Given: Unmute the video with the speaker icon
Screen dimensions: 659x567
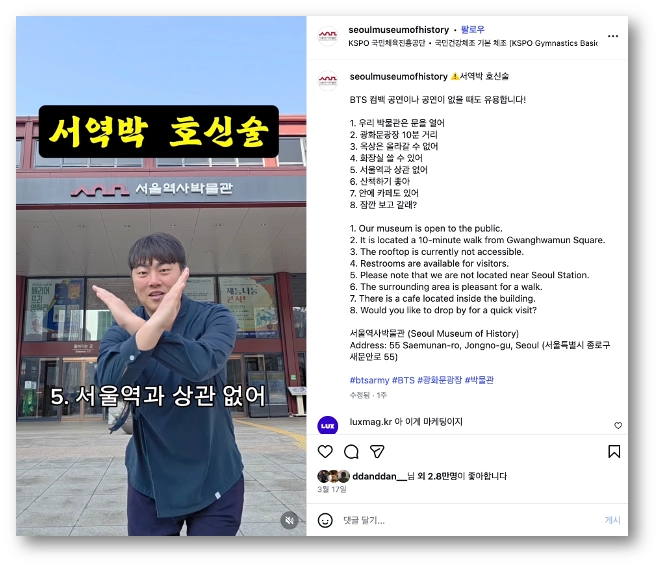Looking at the screenshot, I should pyautogui.click(x=288, y=520).
